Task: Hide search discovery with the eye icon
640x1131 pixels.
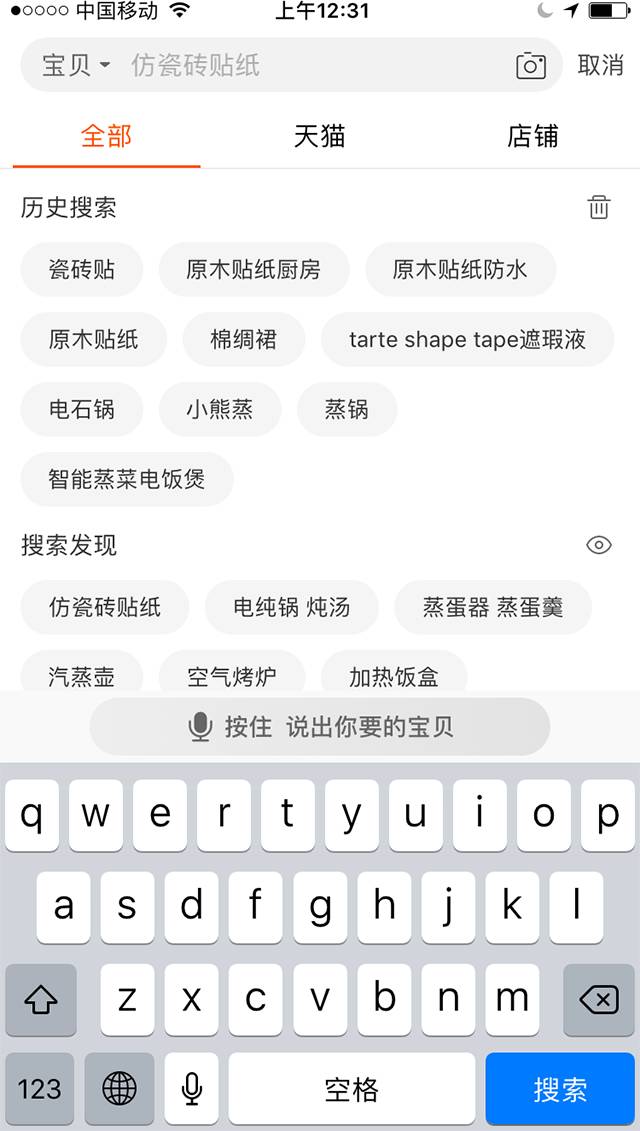Action: [x=599, y=545]
